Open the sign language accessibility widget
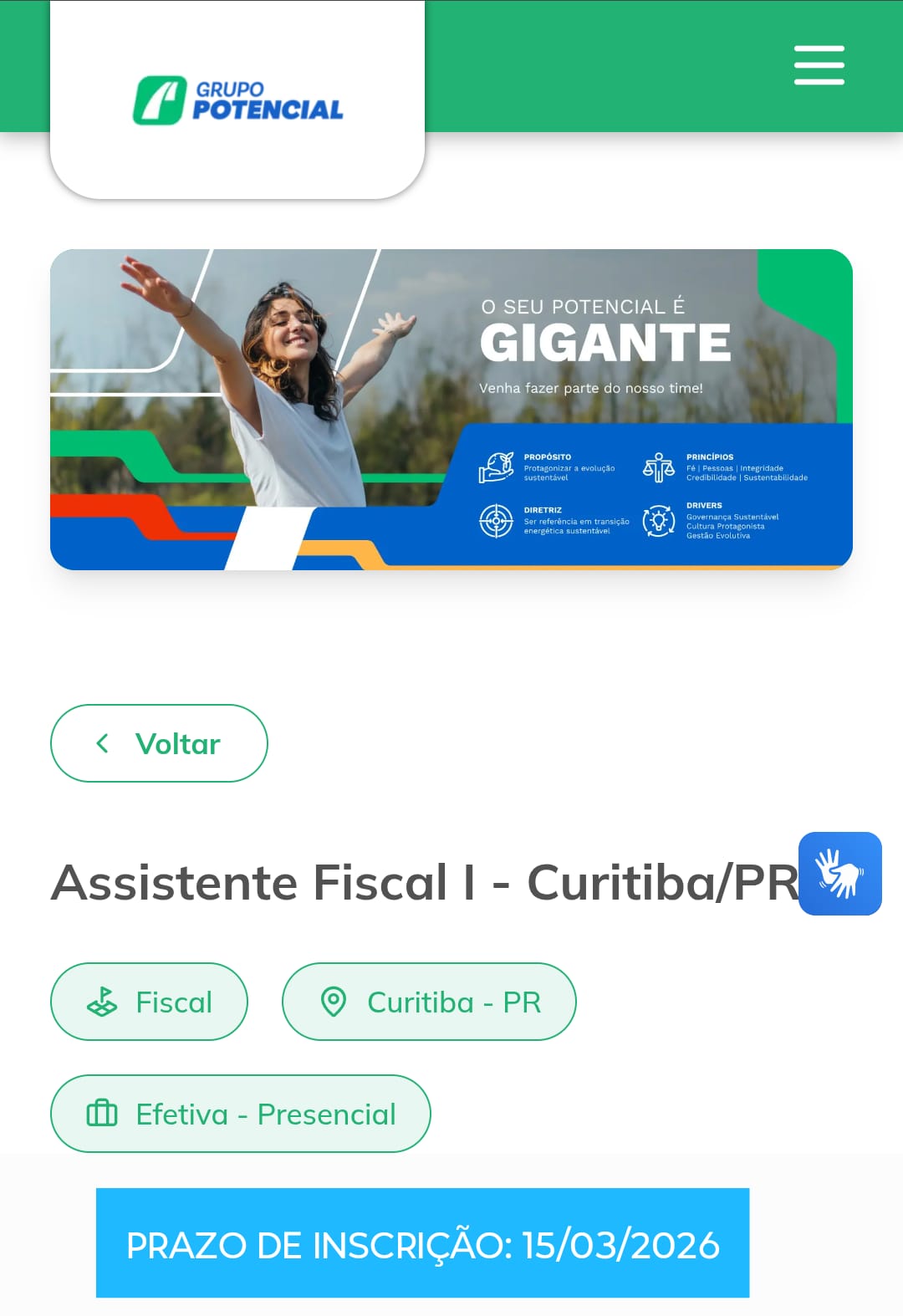Viewport: 903px width, 1316px height. pyautogui.click(x=839, y=873)
